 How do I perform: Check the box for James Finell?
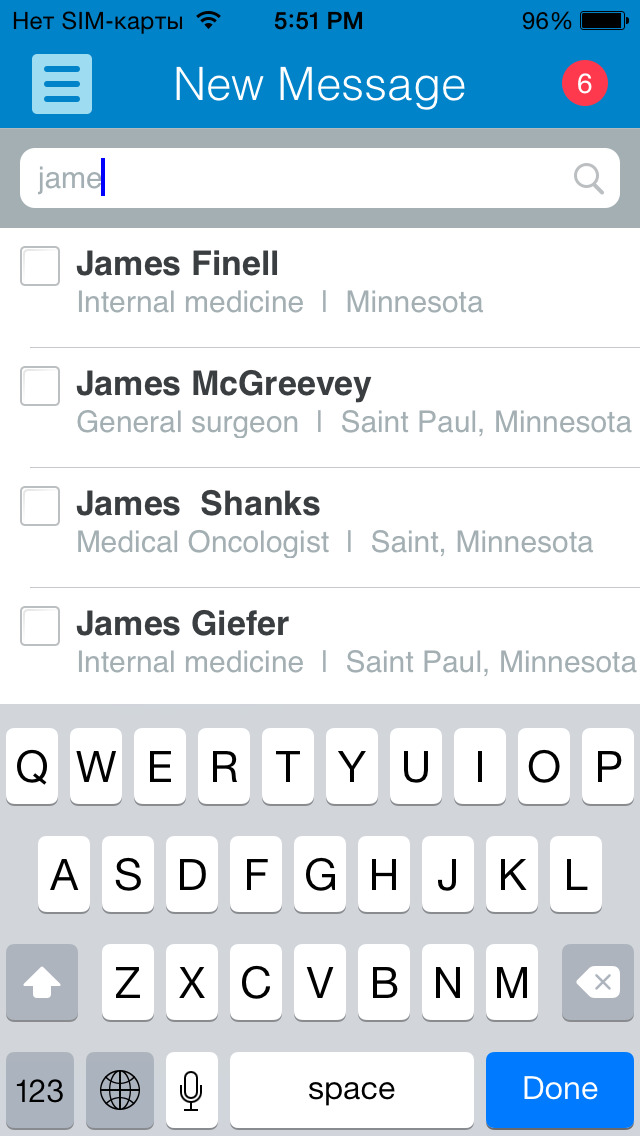[x=40, y=266]
